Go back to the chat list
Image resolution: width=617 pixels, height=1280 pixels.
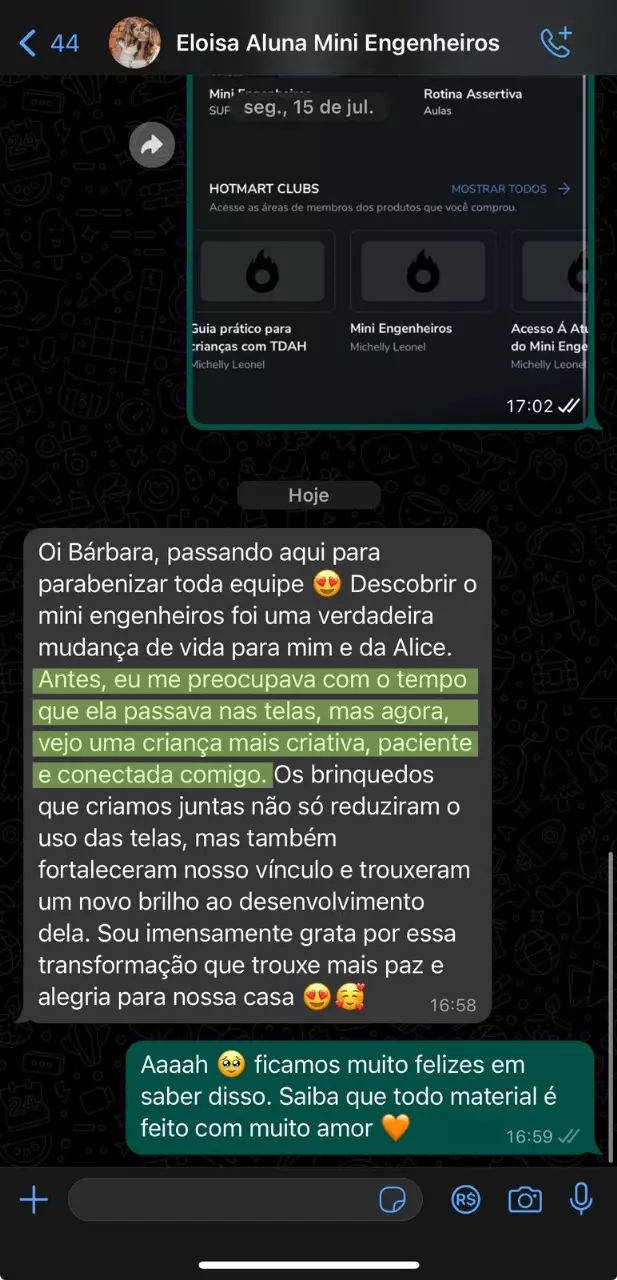tap(48, 43)
